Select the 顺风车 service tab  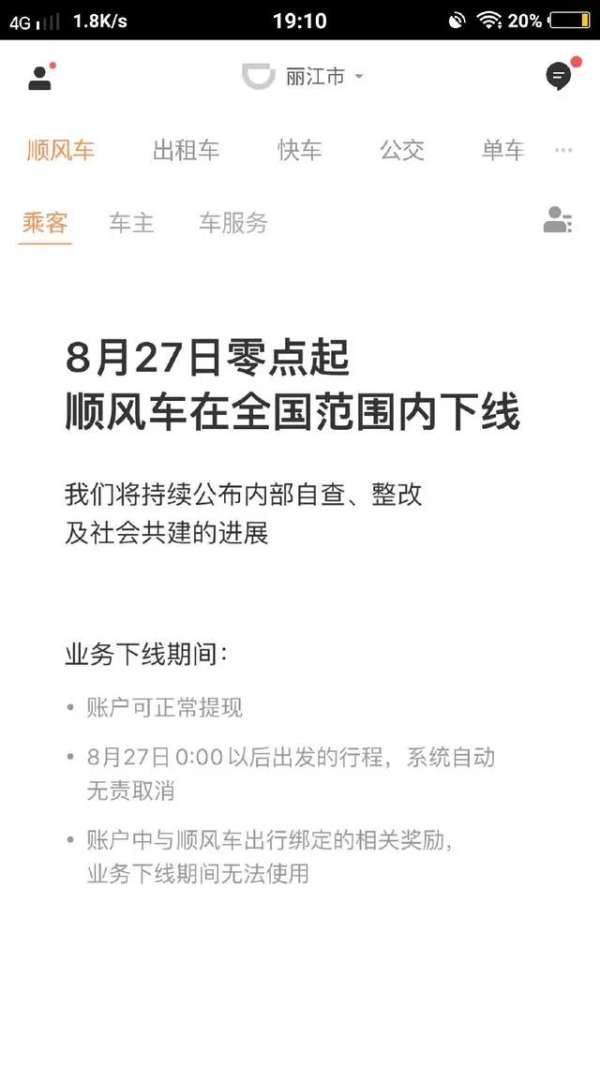[60, 150]
